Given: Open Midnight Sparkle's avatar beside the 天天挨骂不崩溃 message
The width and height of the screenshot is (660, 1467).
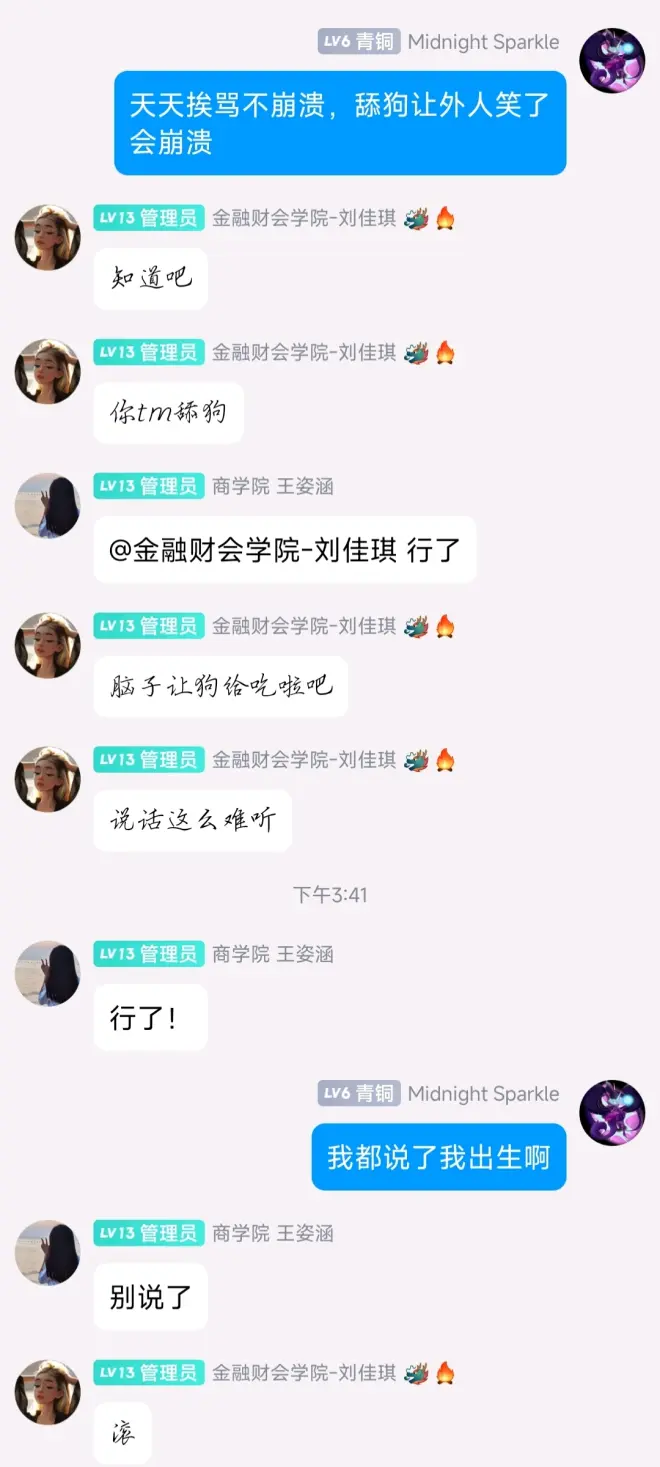Looking at the screenshot, I should 612,61.
